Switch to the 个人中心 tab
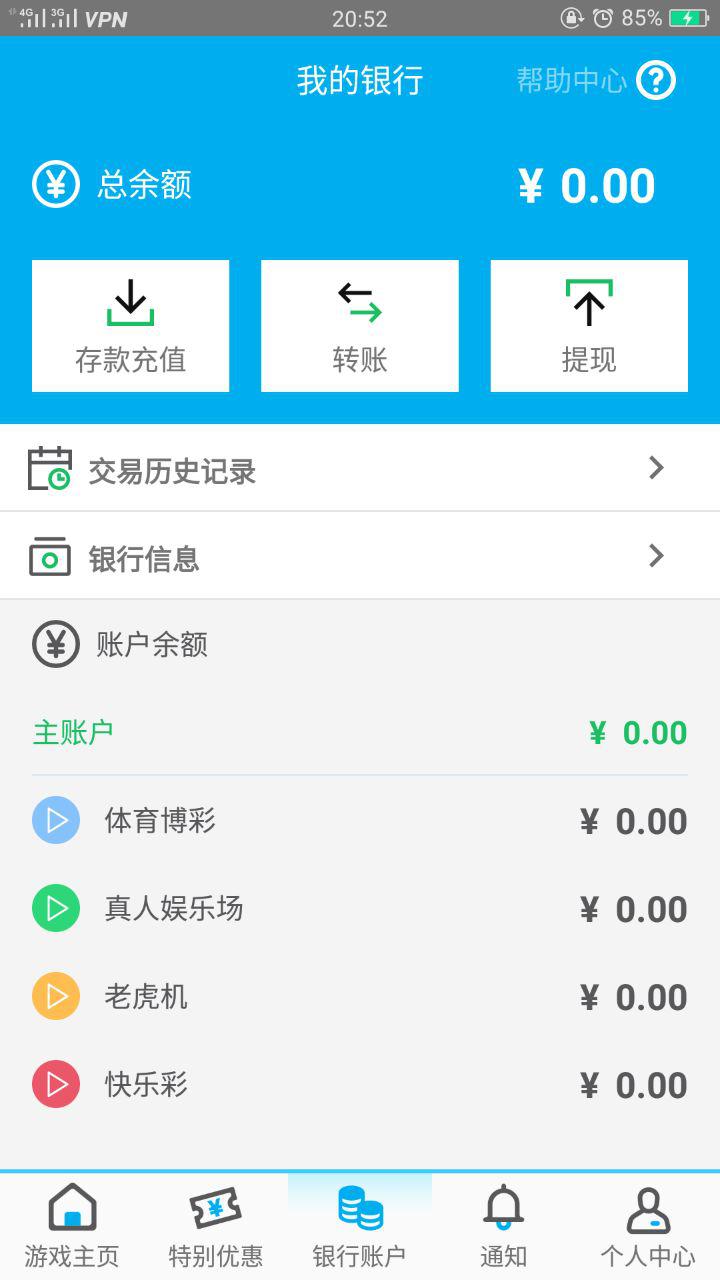The image size is (720, 1280). (648, 1227)
